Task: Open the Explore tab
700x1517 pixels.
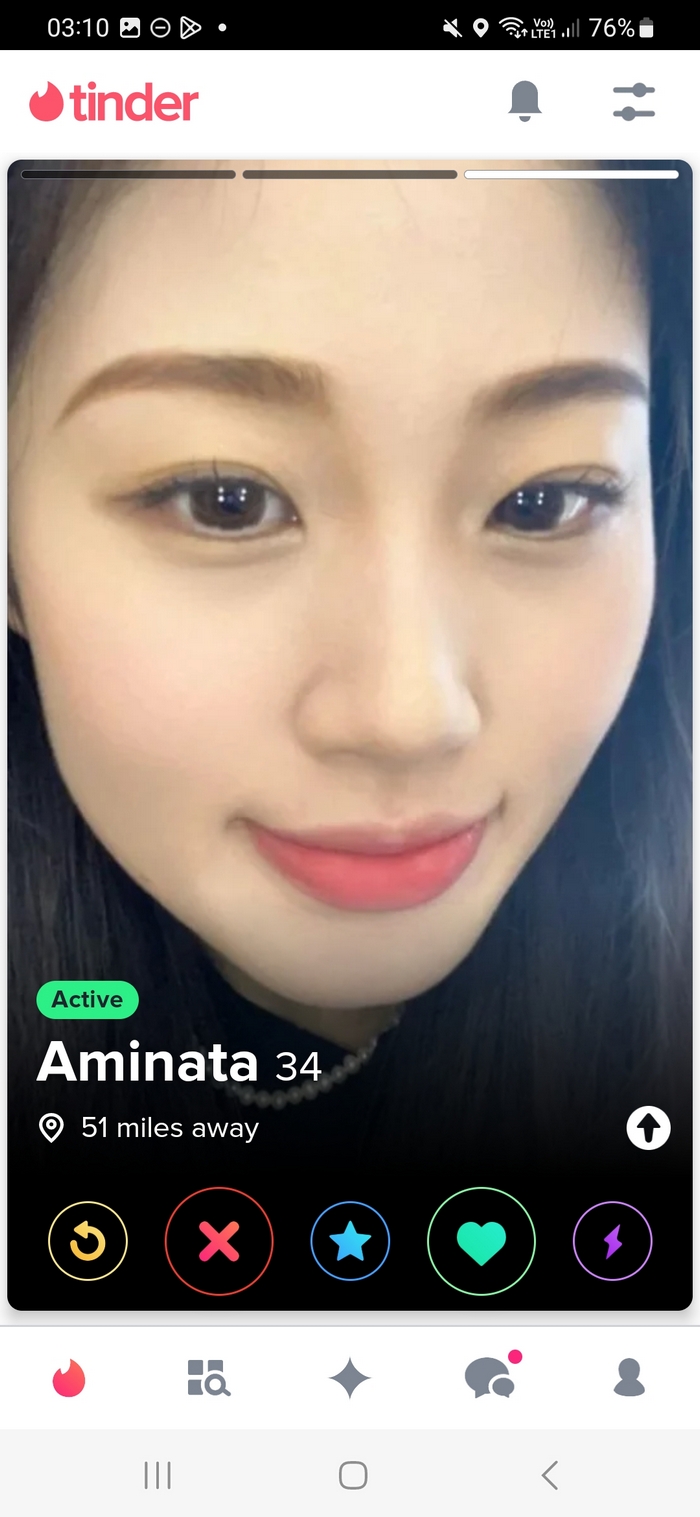Action: [209, 1379]
